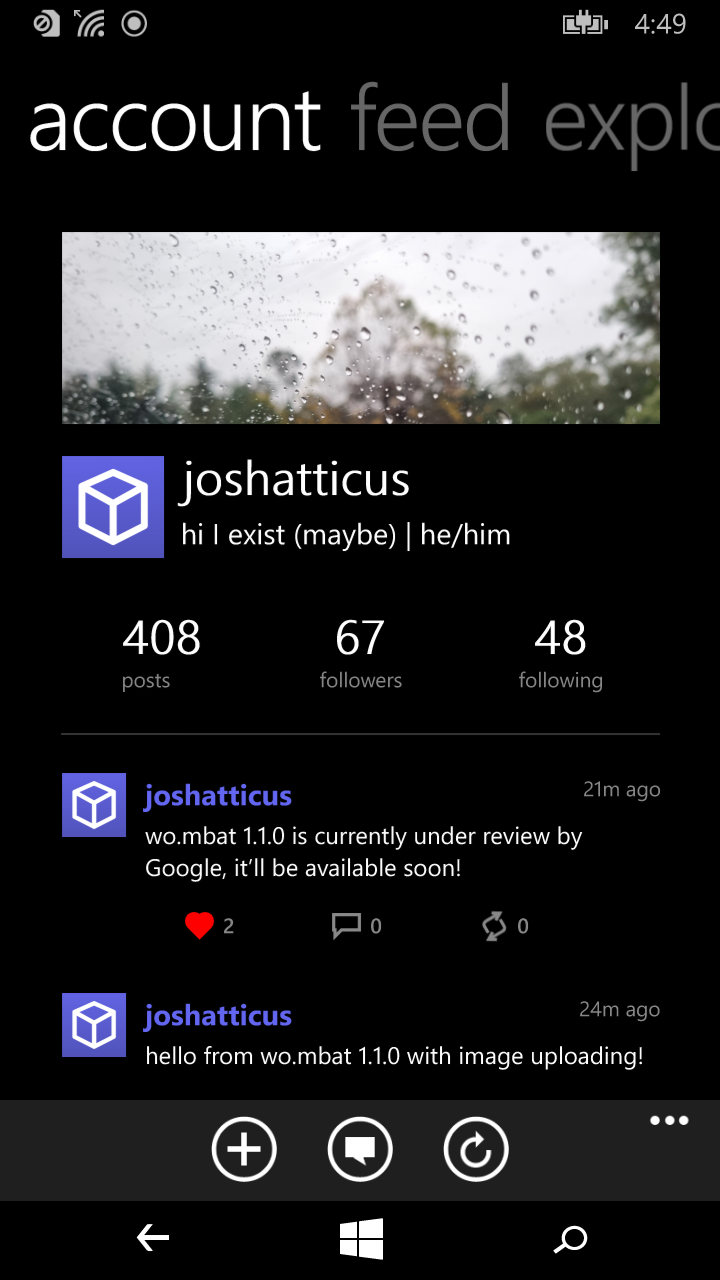Open the 408 posts count
This screenshot has height=1280, width=720.
click(x=161, y=654)
